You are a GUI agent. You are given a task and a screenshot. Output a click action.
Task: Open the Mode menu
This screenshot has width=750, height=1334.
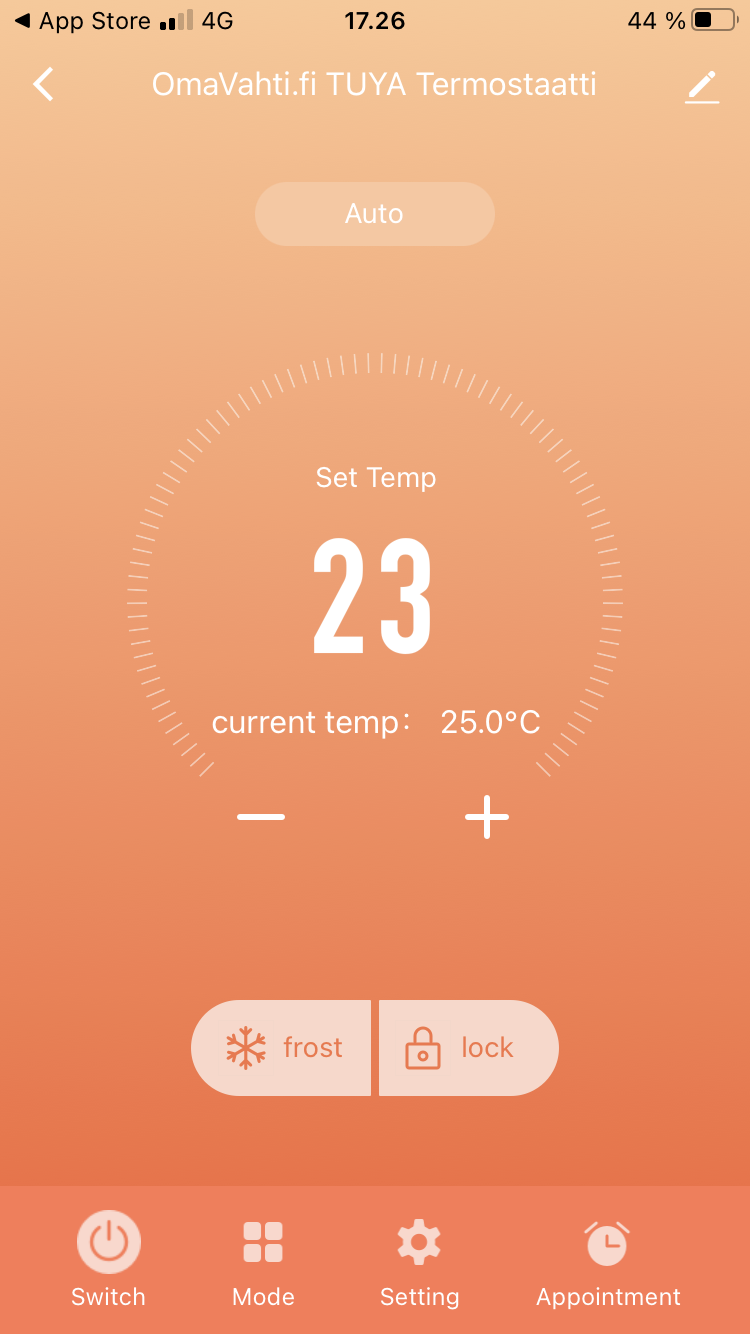[263, 1264]
